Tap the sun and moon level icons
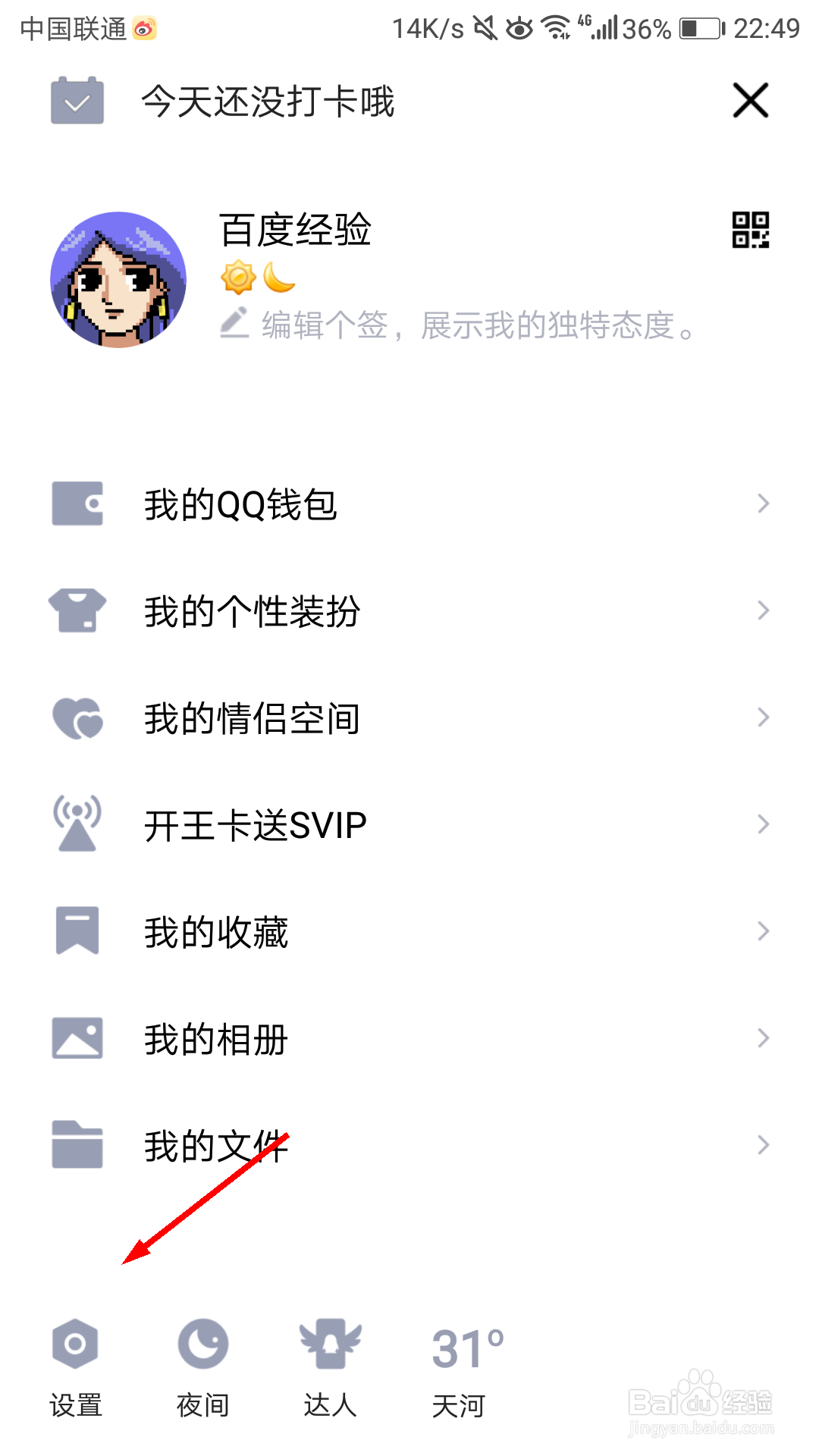 (258, 278)
